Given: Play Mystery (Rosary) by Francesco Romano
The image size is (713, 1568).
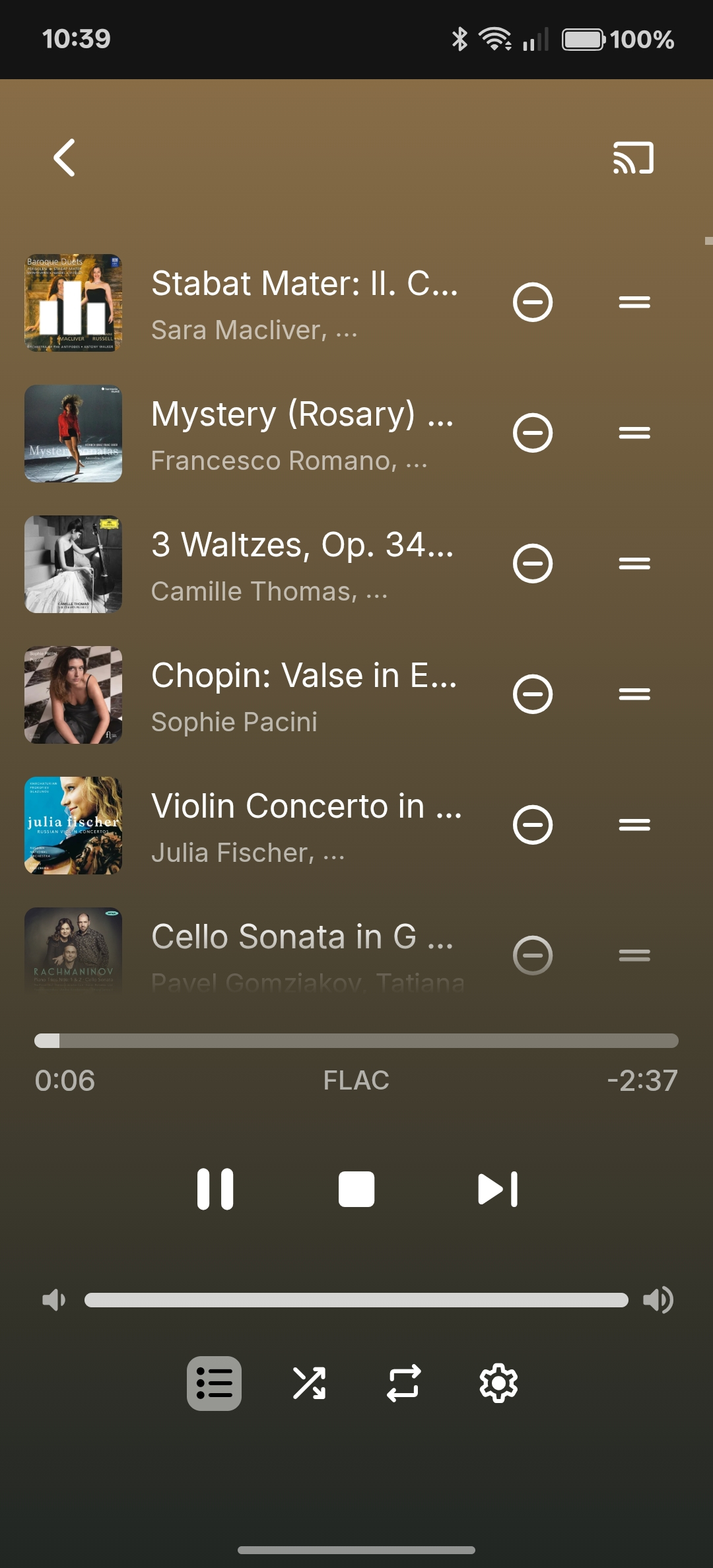Looking at the screenshot, I should [302, 434].
